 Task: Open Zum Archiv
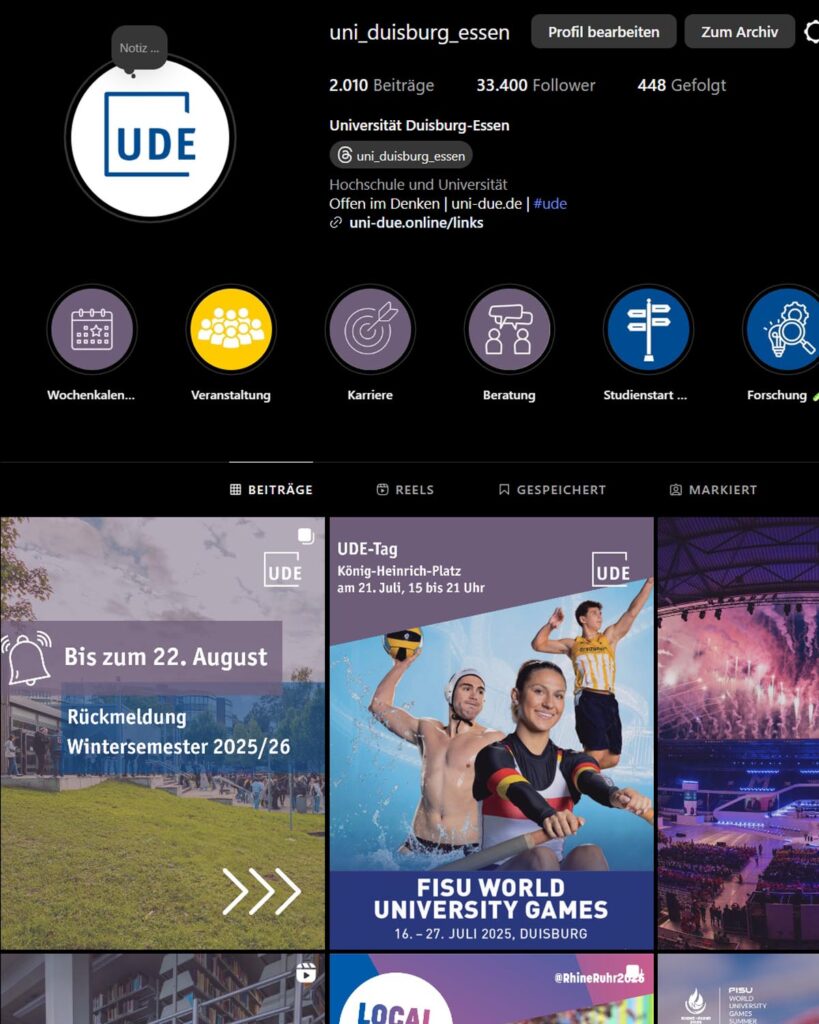739,32
